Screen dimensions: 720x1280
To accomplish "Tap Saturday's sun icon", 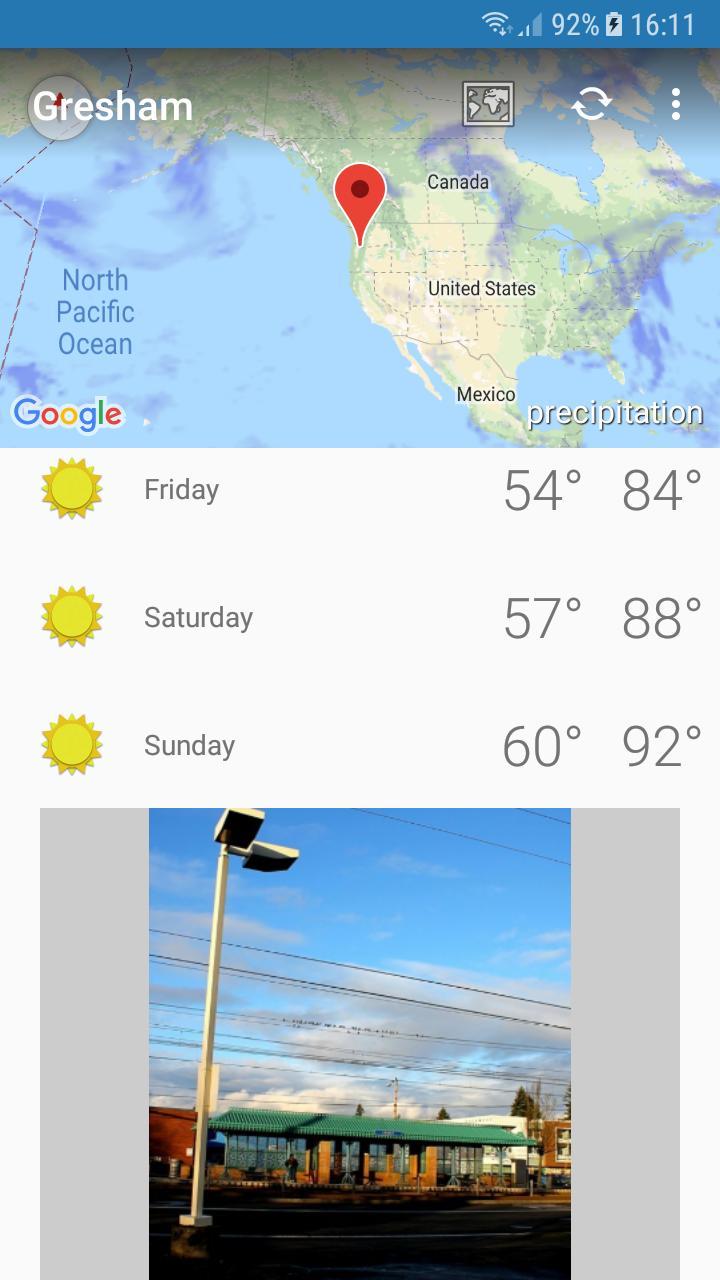I will [x=70, y=617].
